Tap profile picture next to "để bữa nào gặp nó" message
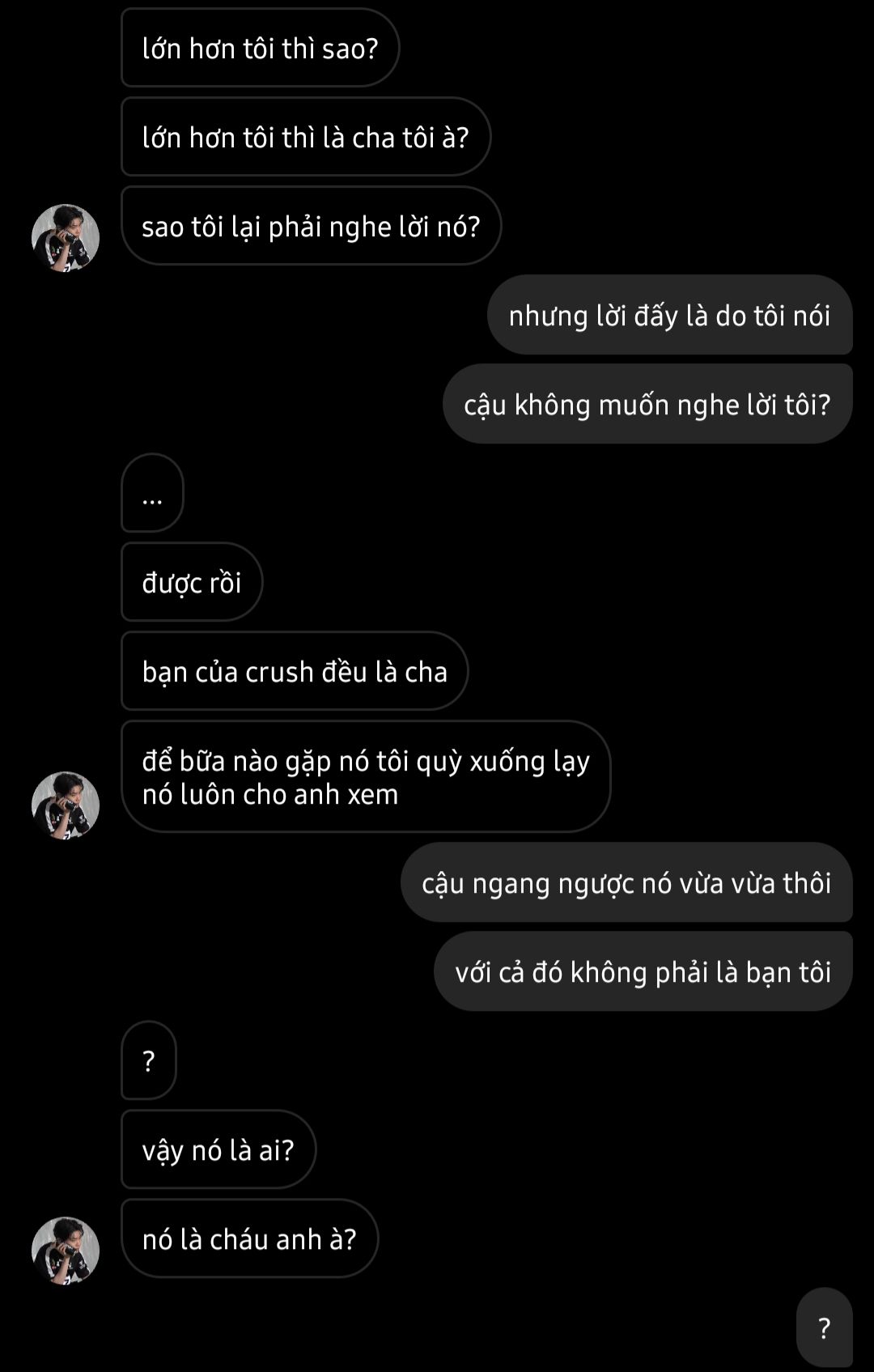The image size is (874, 1372). 66,805
